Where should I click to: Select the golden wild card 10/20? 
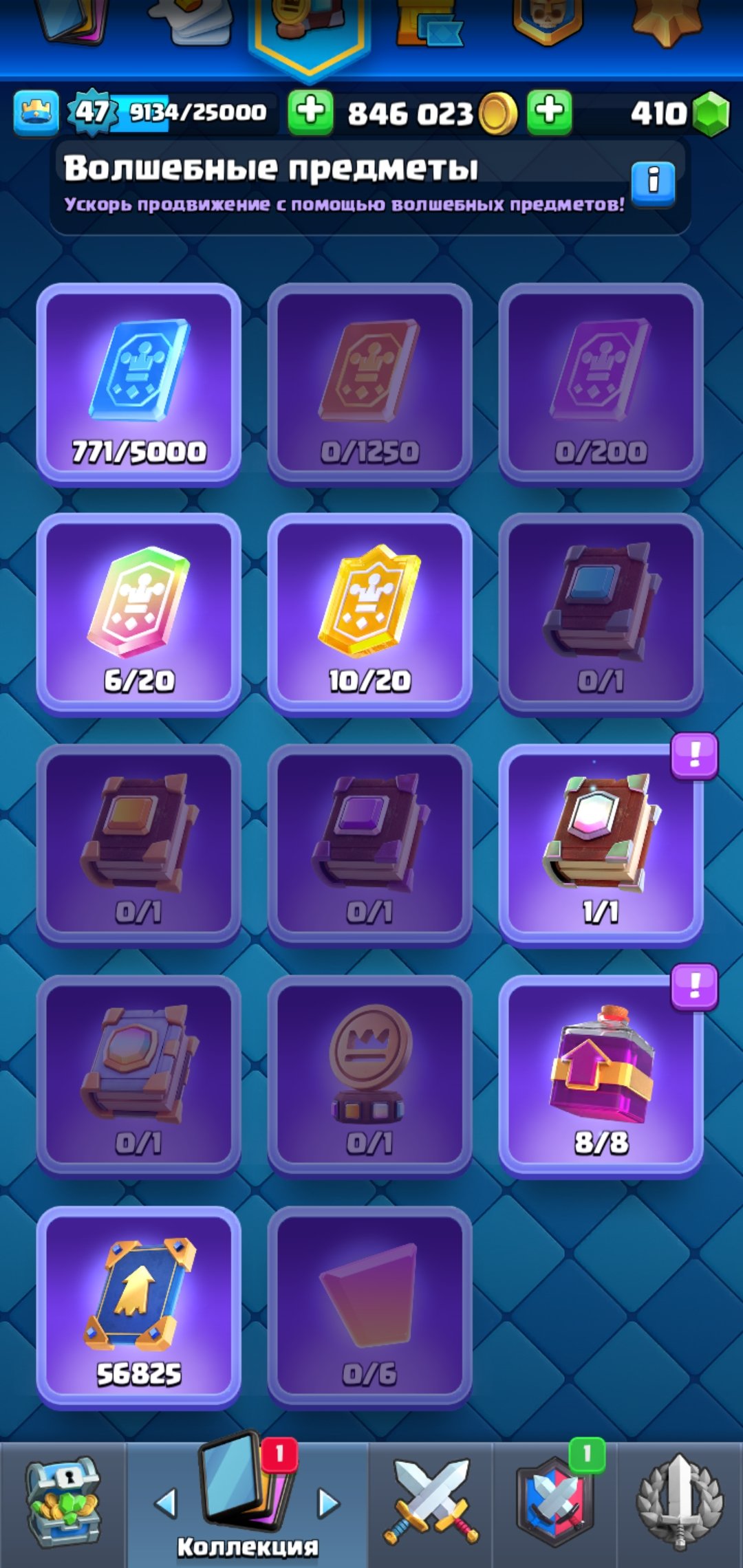[369, 614]
